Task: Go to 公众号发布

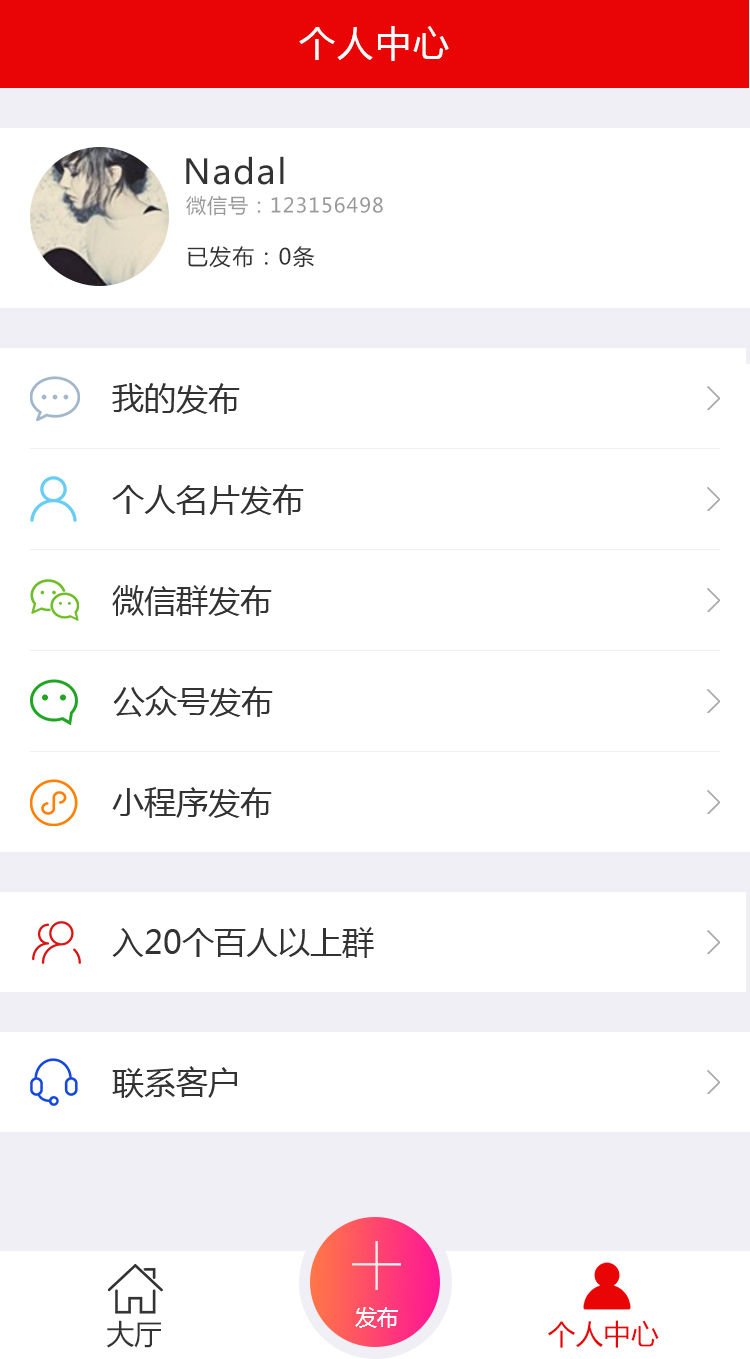Action: [375, 701]
